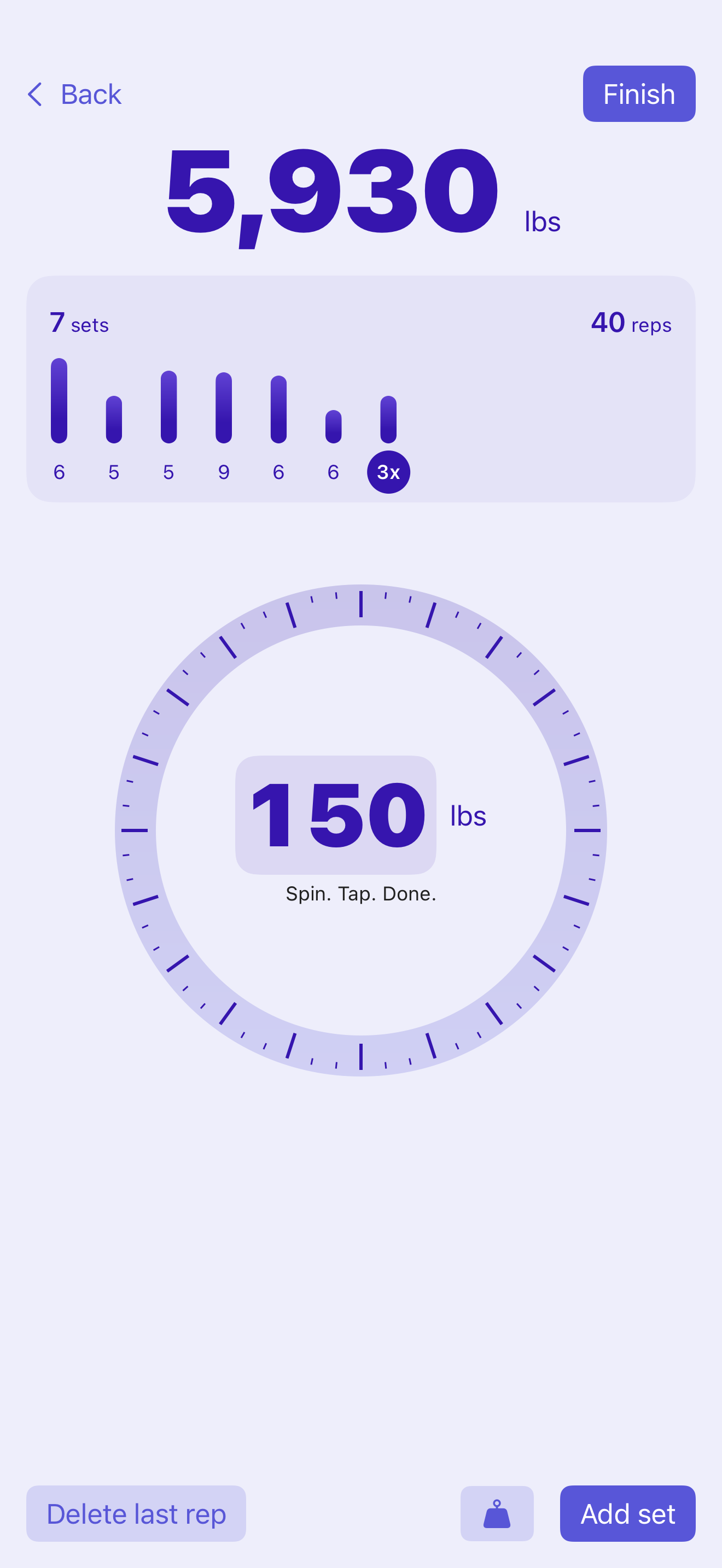Delete the last rep
The height and width of the screenshot is (1568, 722).
[x=136, y=1513]
